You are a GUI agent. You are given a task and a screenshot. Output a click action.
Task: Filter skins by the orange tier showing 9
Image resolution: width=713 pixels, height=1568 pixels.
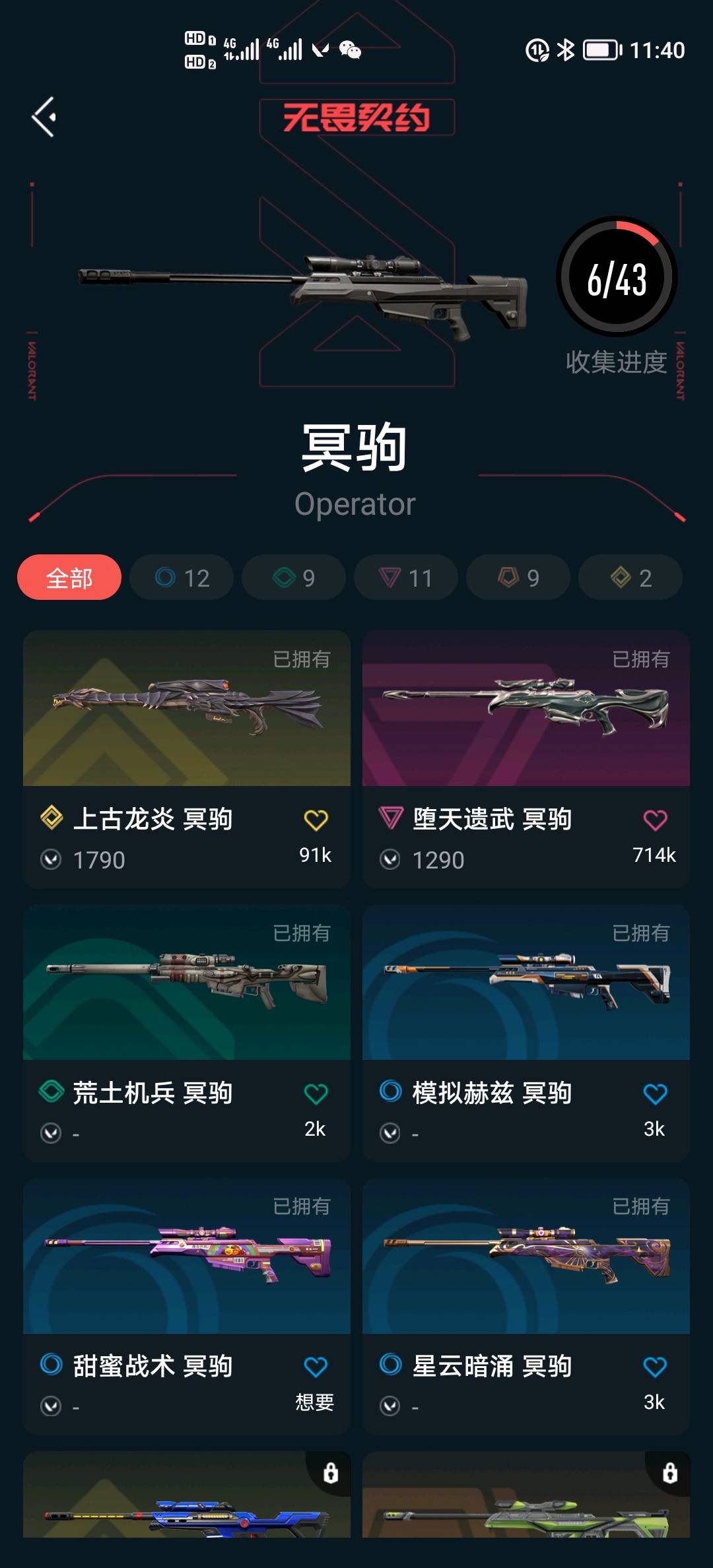click(x=518, y=577)
